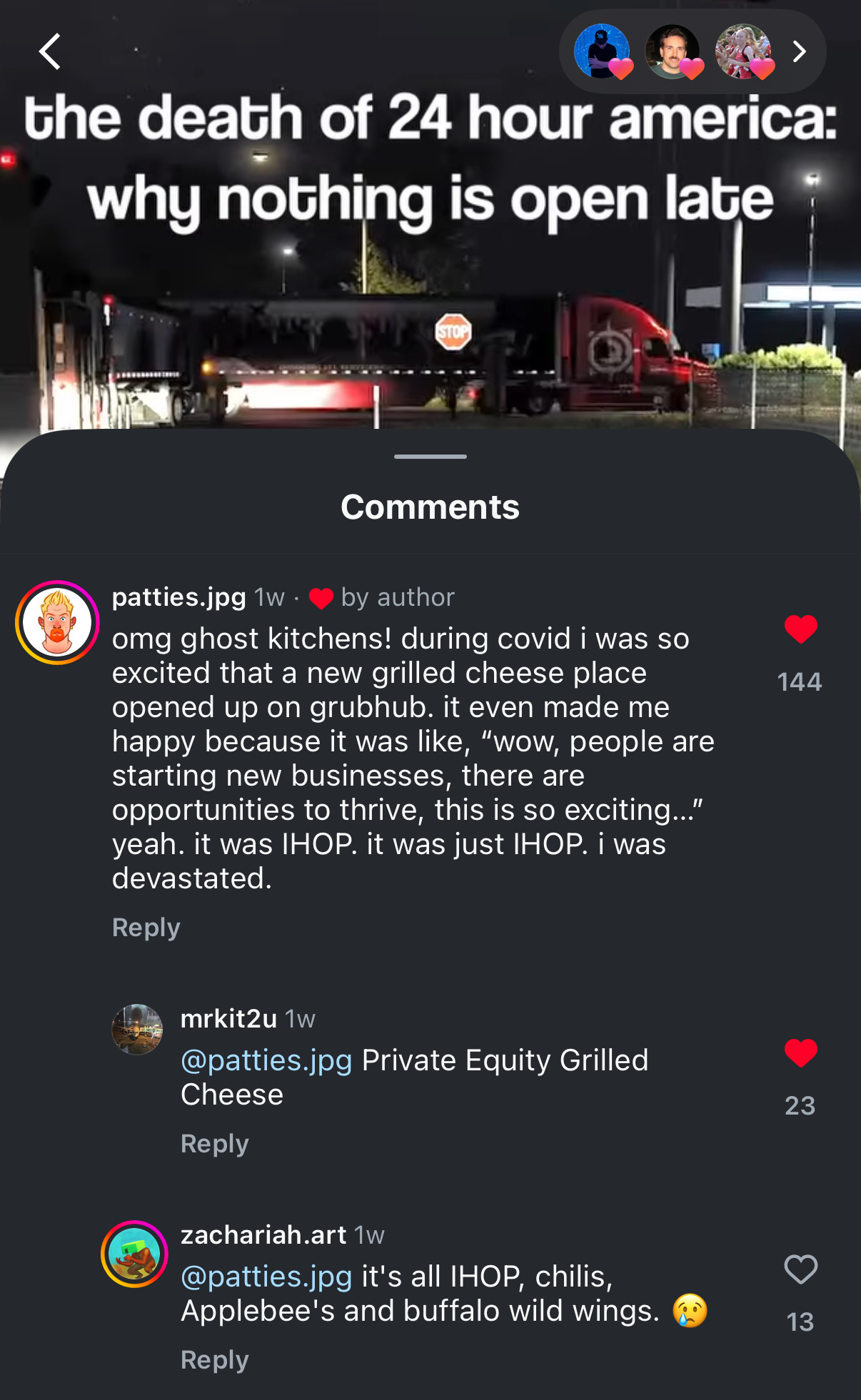Unlike mrkit2u's Private Equity Grilled Cheese reply
861x1400 pixels.
[x=800, y=1052]
